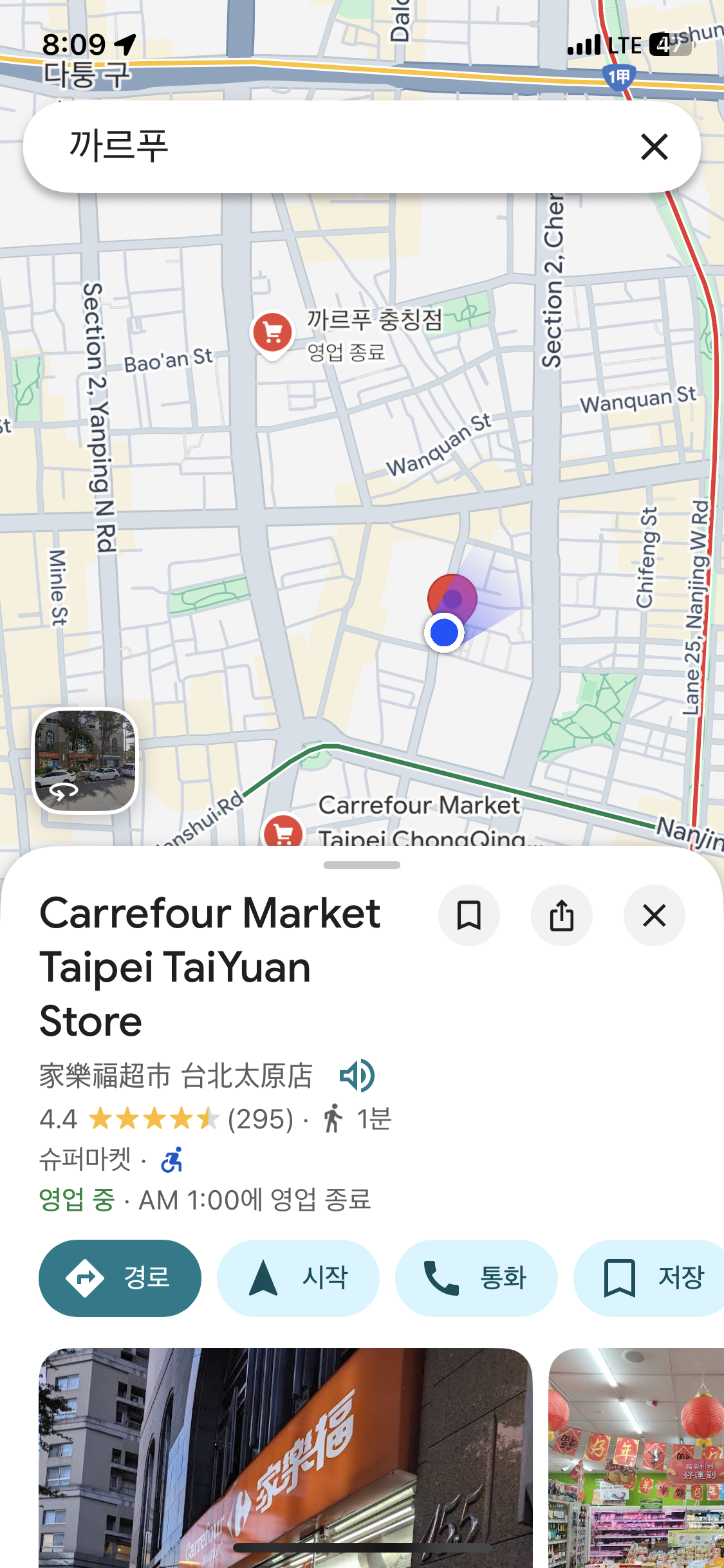The width and height of the screenshot is (724, 1568).
Task: Share Carrefour Market Taipei TaiYuan Store
Action: tap(561, 915)
